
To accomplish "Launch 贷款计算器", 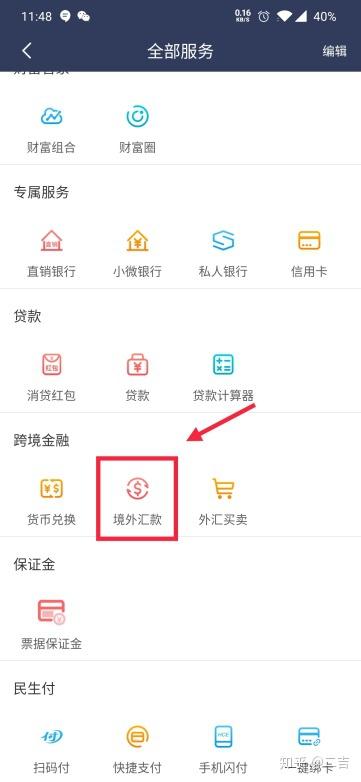I will tap(223, 378).
